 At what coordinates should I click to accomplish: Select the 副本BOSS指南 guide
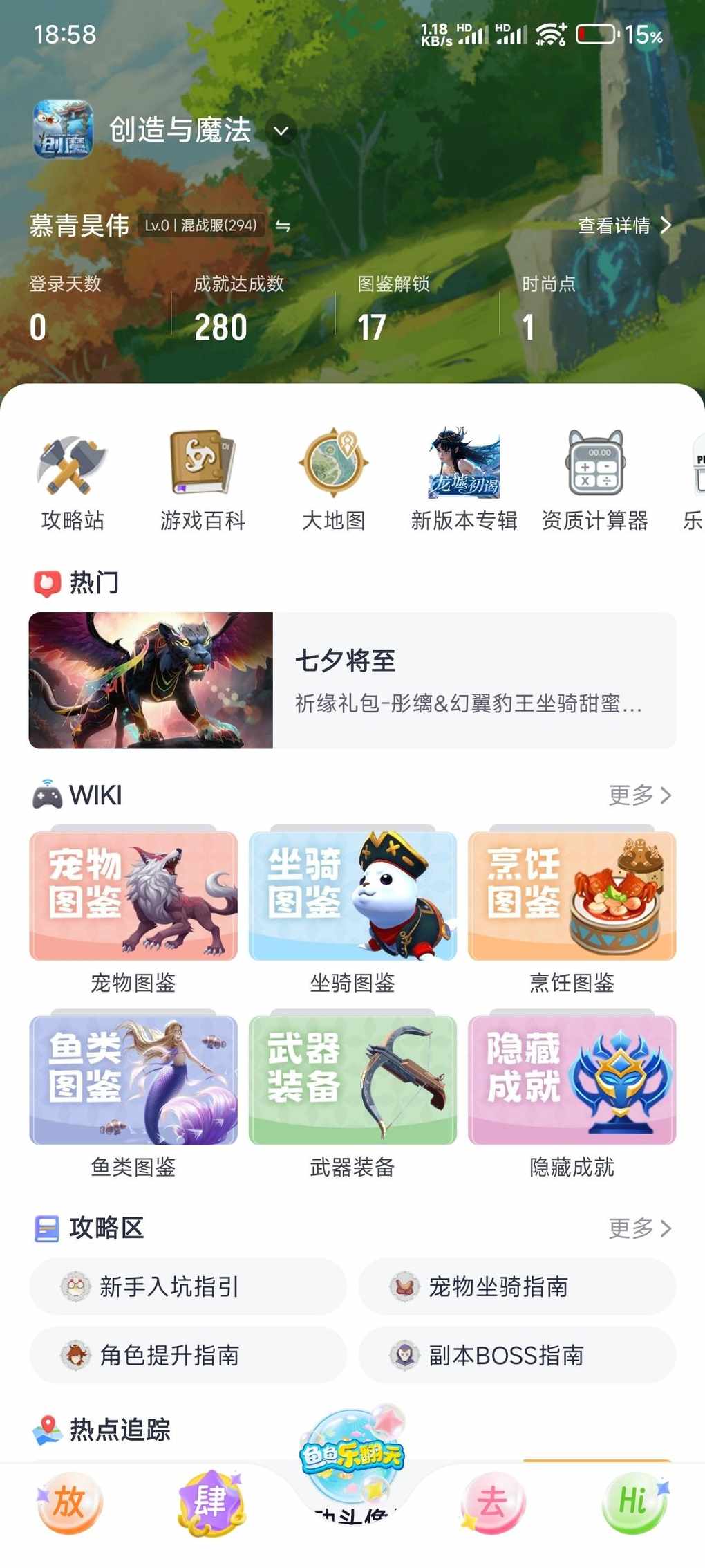pyautogui.click(x=516, y=1355)
